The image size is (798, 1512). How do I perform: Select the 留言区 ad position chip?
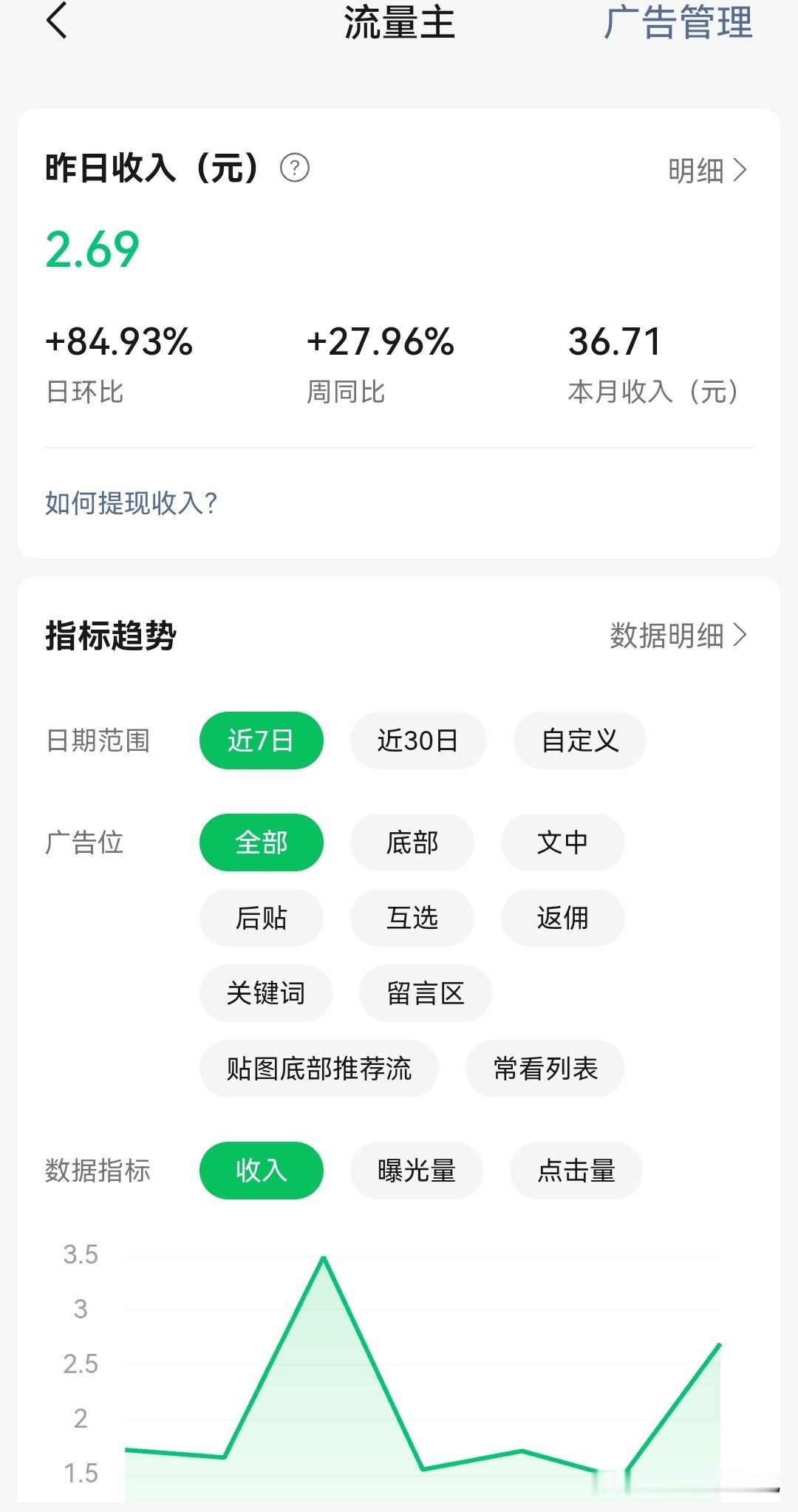(x=426, y=993)
